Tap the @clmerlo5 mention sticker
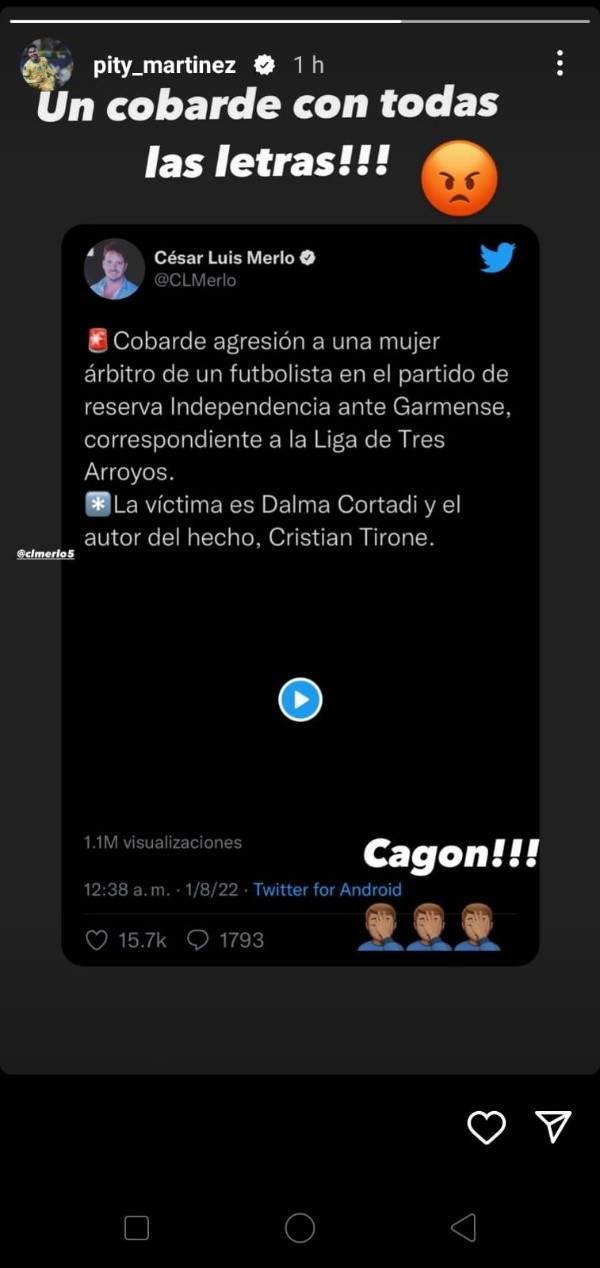600x1268 pixels. point(46,553)
